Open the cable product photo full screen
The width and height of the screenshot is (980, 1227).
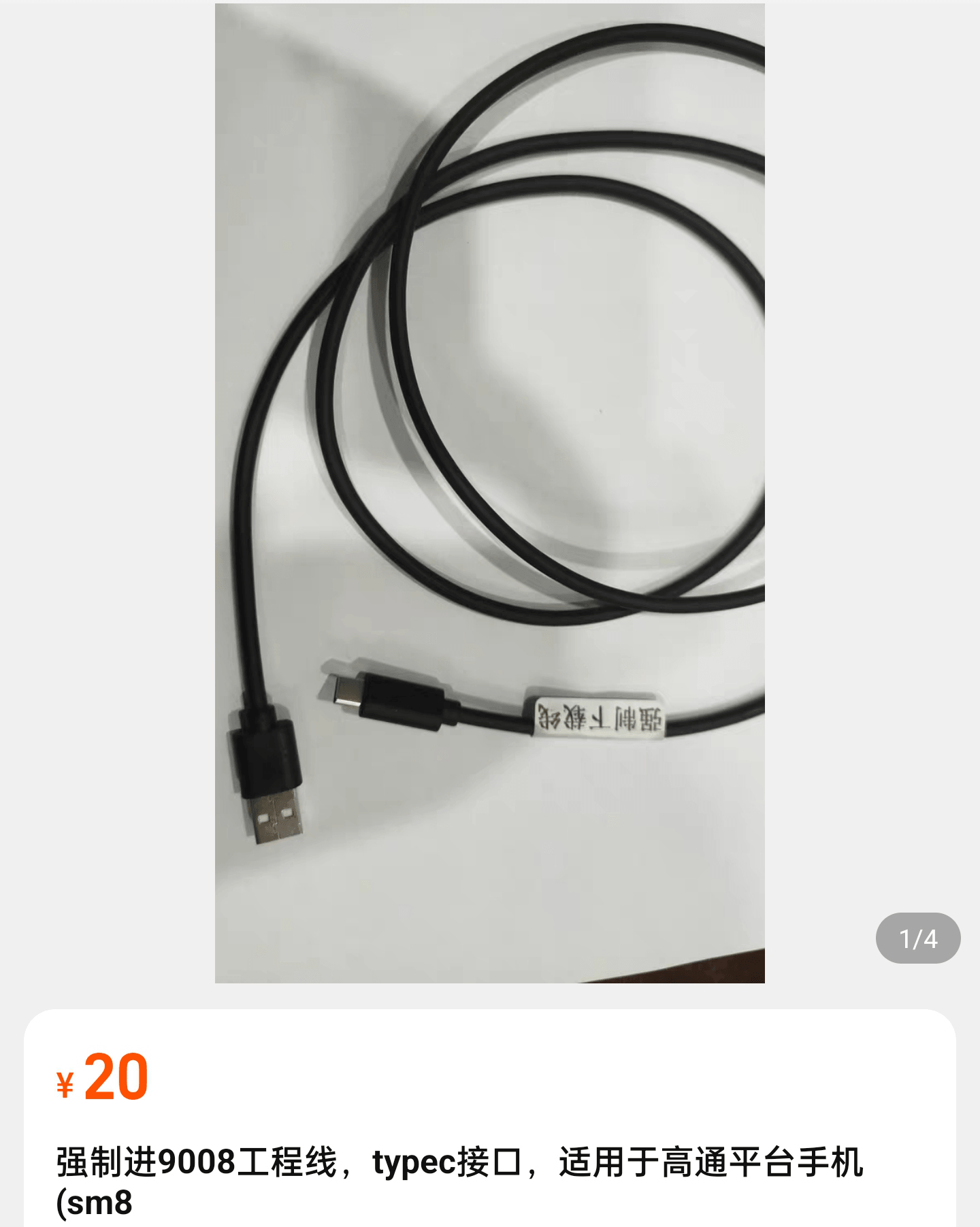490,493
